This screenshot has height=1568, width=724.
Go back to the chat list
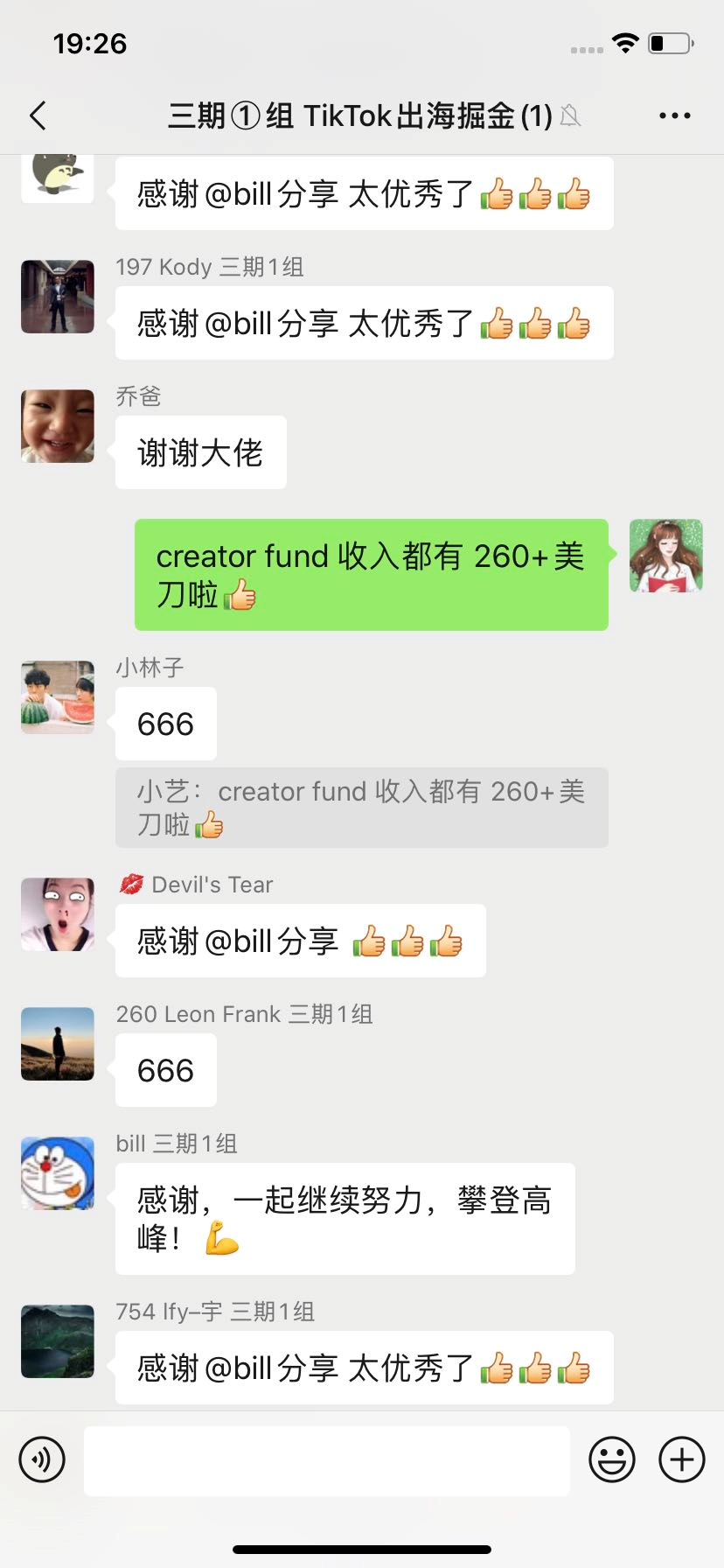(38, 115)
